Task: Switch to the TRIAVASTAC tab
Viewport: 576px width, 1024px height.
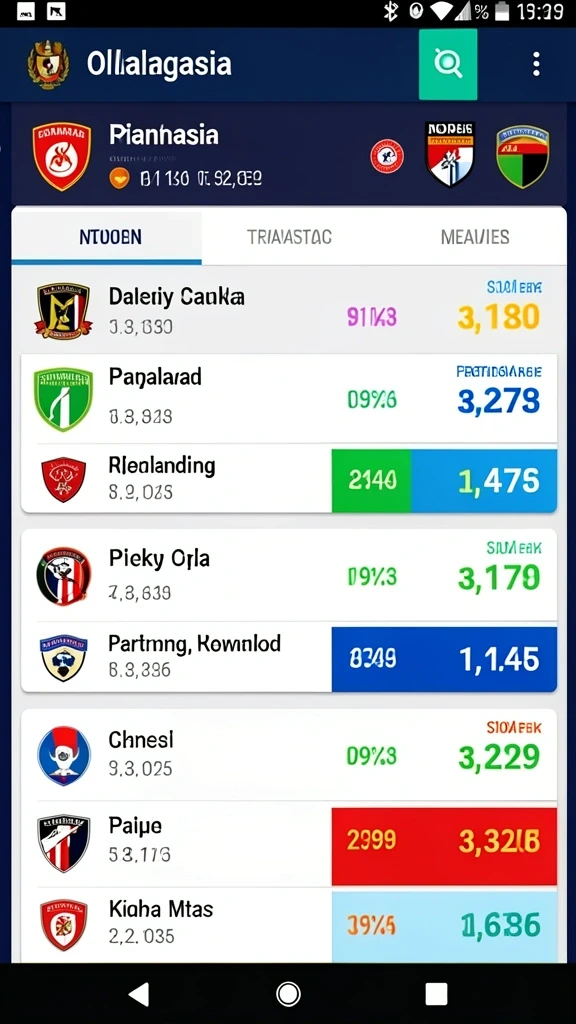Action: tap(289, 236)
